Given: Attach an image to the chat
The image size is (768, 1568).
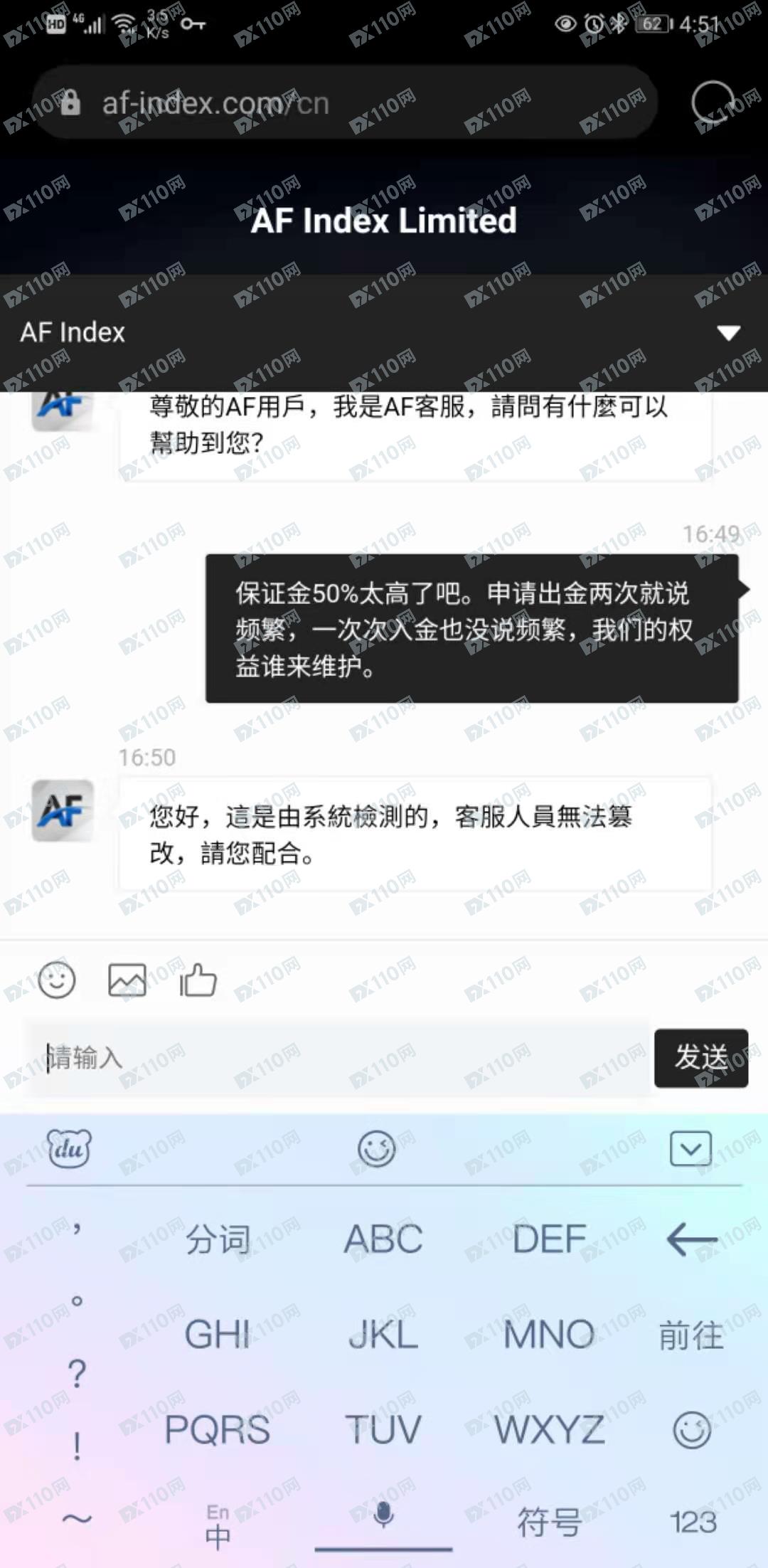Looking at the screenshot, I should (127, 980).
